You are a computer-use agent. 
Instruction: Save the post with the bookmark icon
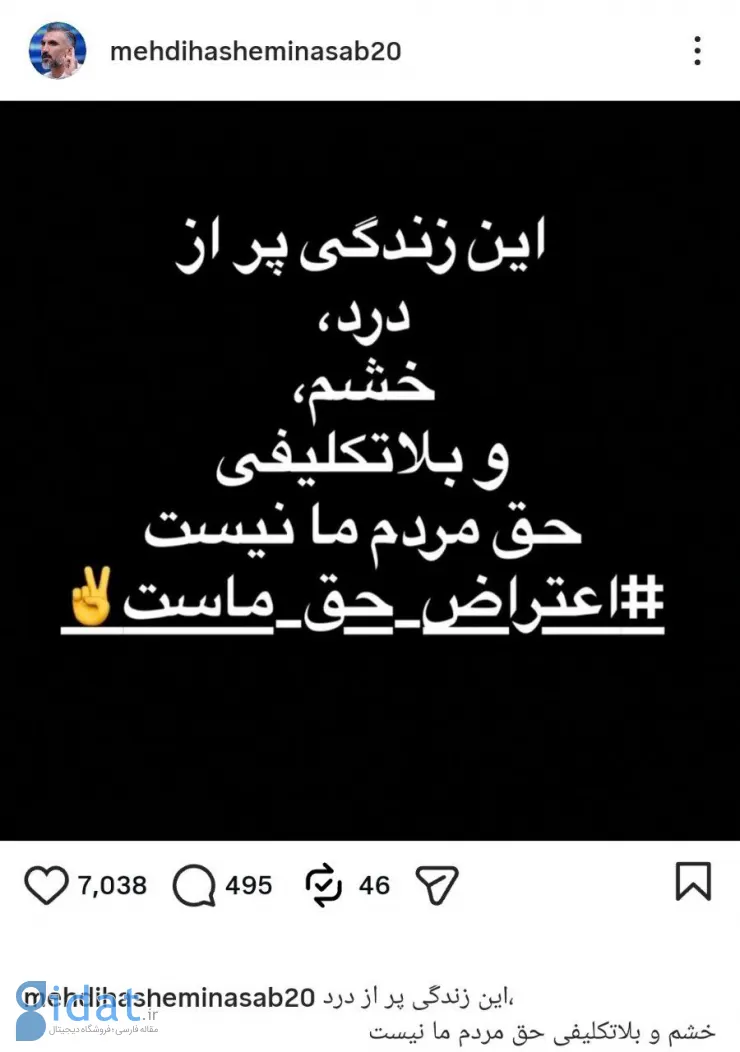[693, 882]
